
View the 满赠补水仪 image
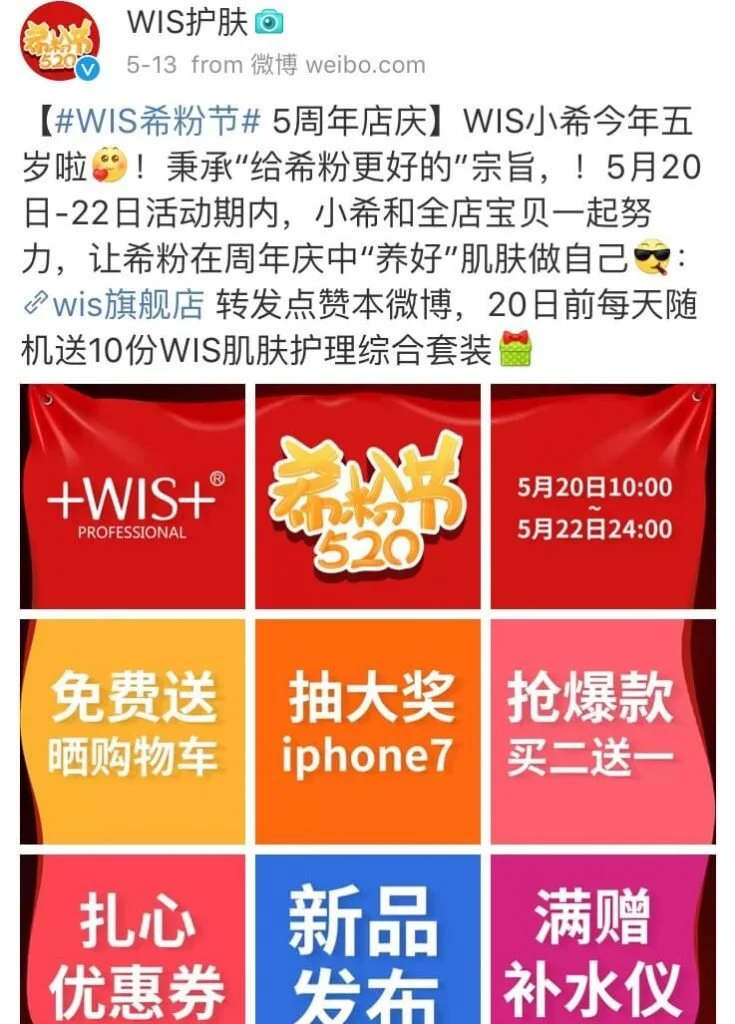(x=602, y=940)
